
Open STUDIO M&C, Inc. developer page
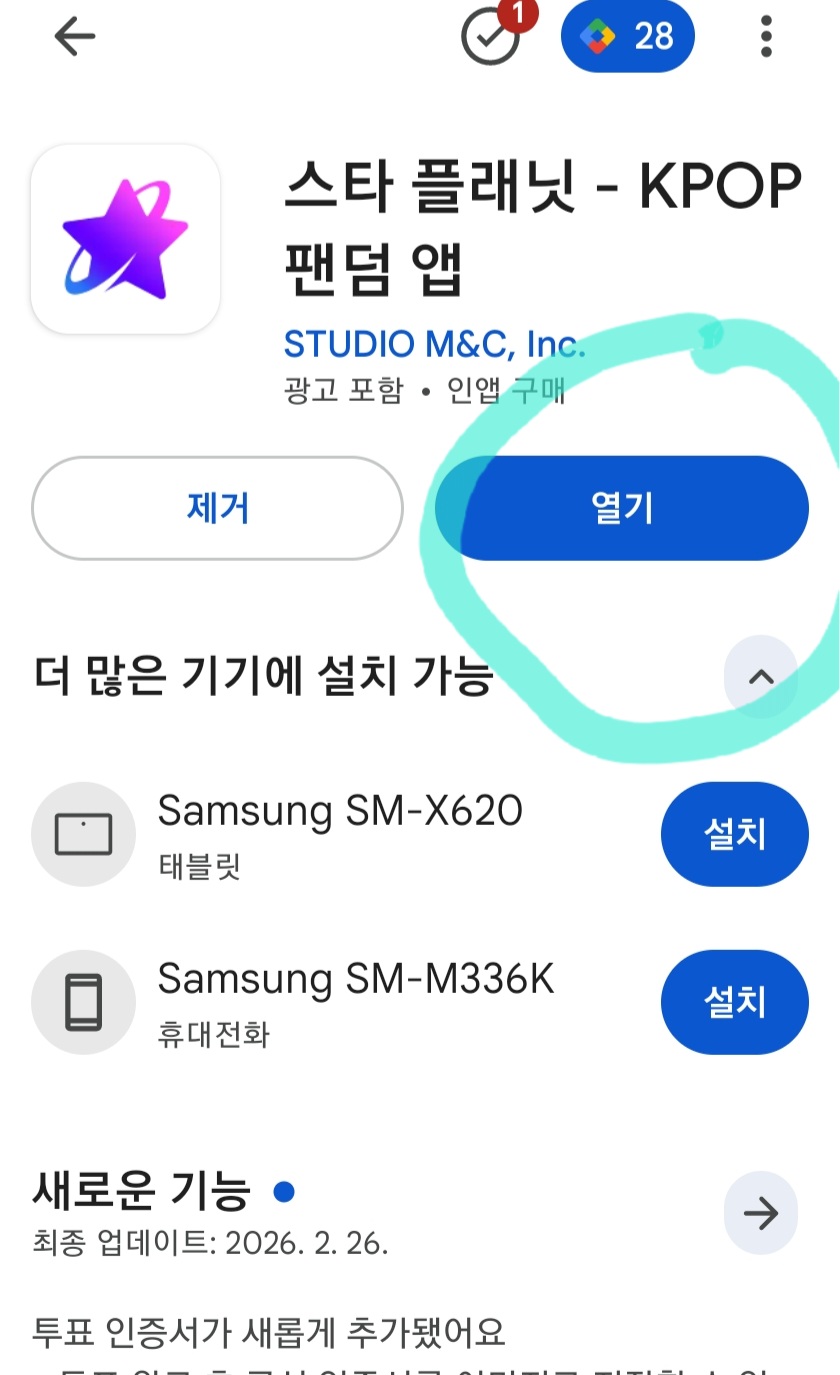(x=434, y=344)
